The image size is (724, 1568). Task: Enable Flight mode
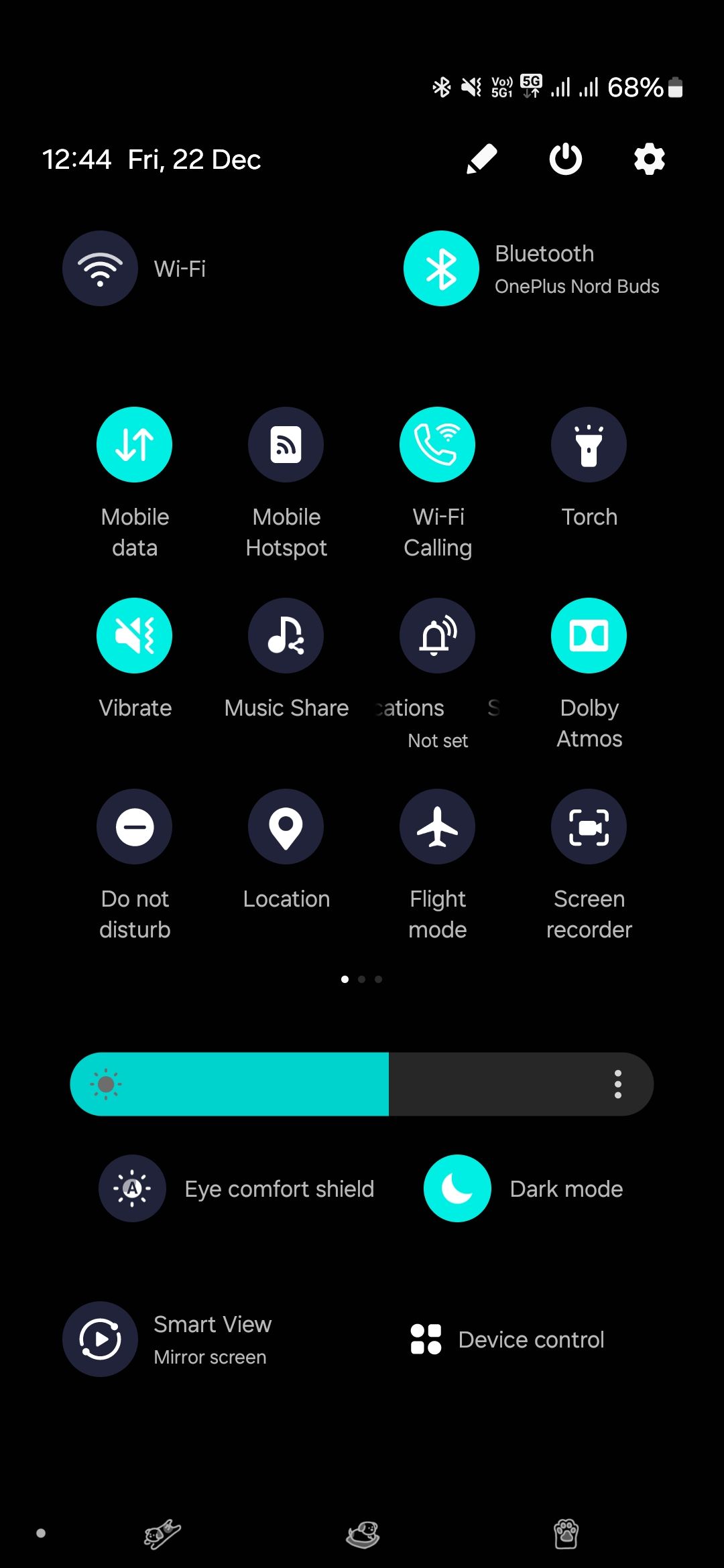click(x=437, y=826)
